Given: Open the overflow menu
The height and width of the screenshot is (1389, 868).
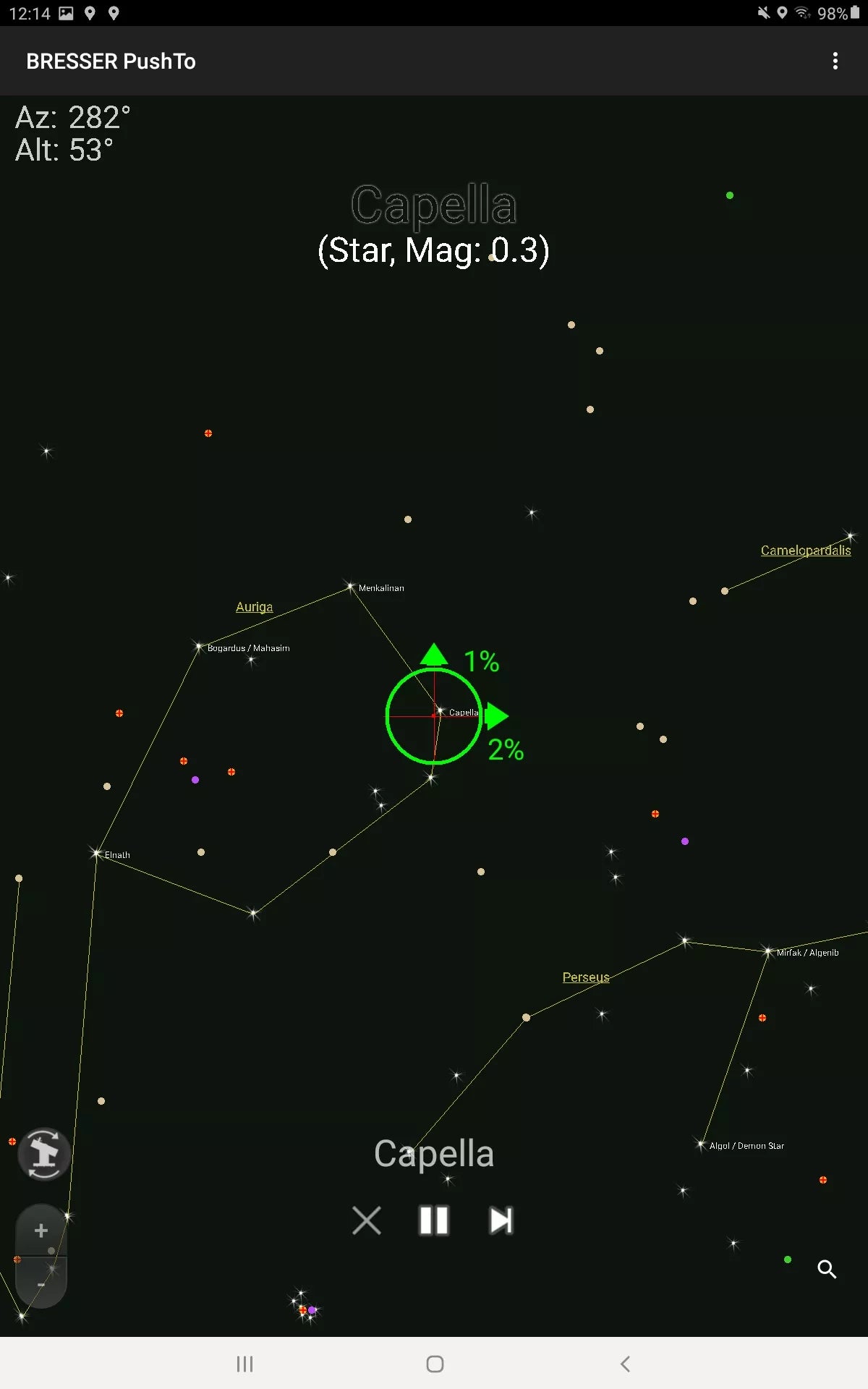Looking at the screenshot, I should [x=835, y=61].
